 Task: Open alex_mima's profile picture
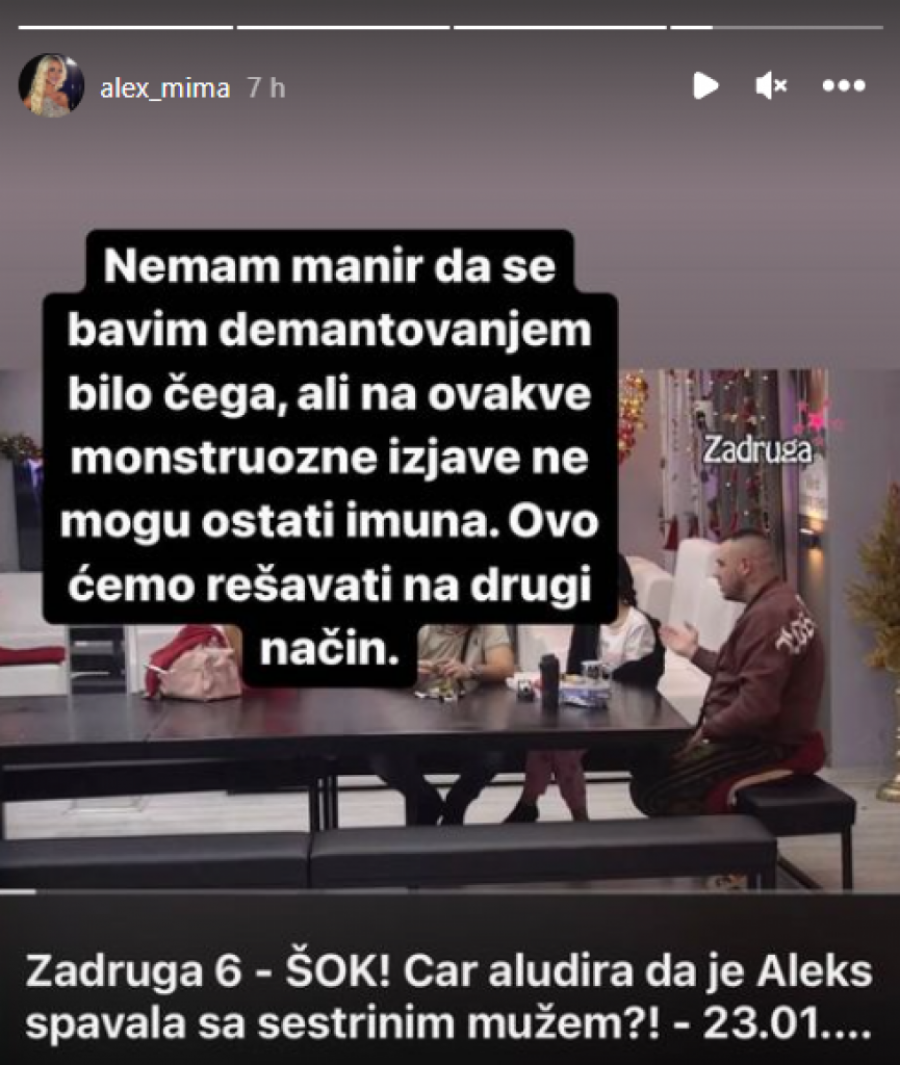(x=50, y=86)
